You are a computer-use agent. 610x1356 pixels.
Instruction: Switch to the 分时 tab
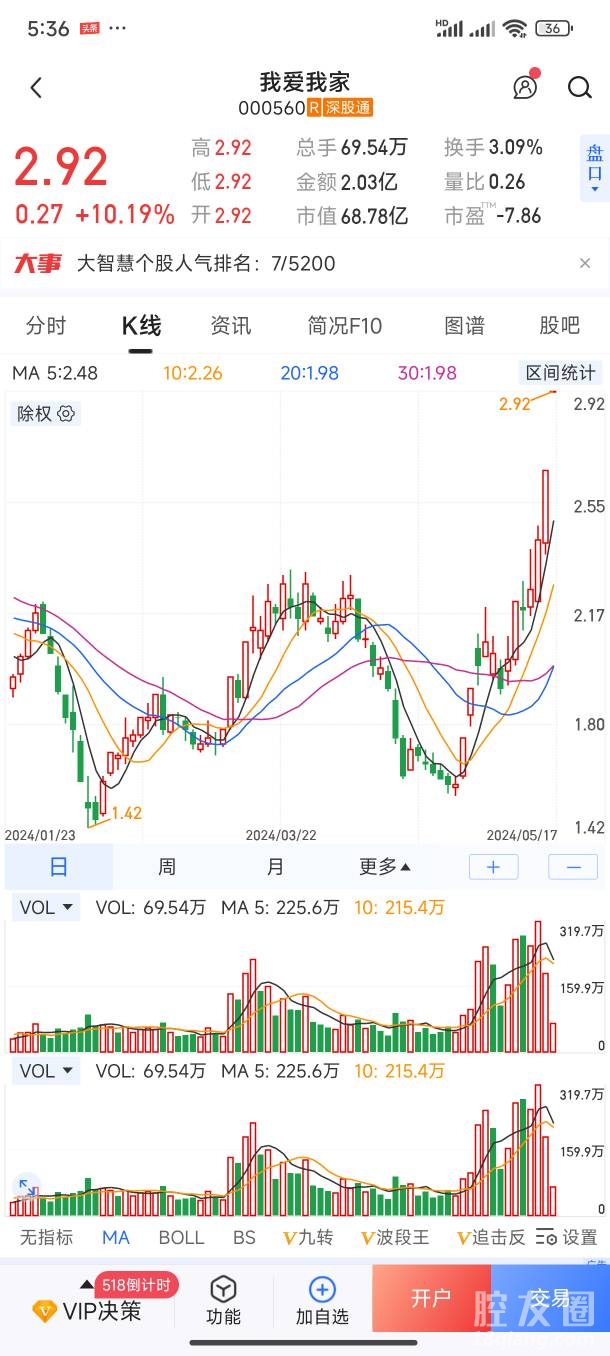46,325
